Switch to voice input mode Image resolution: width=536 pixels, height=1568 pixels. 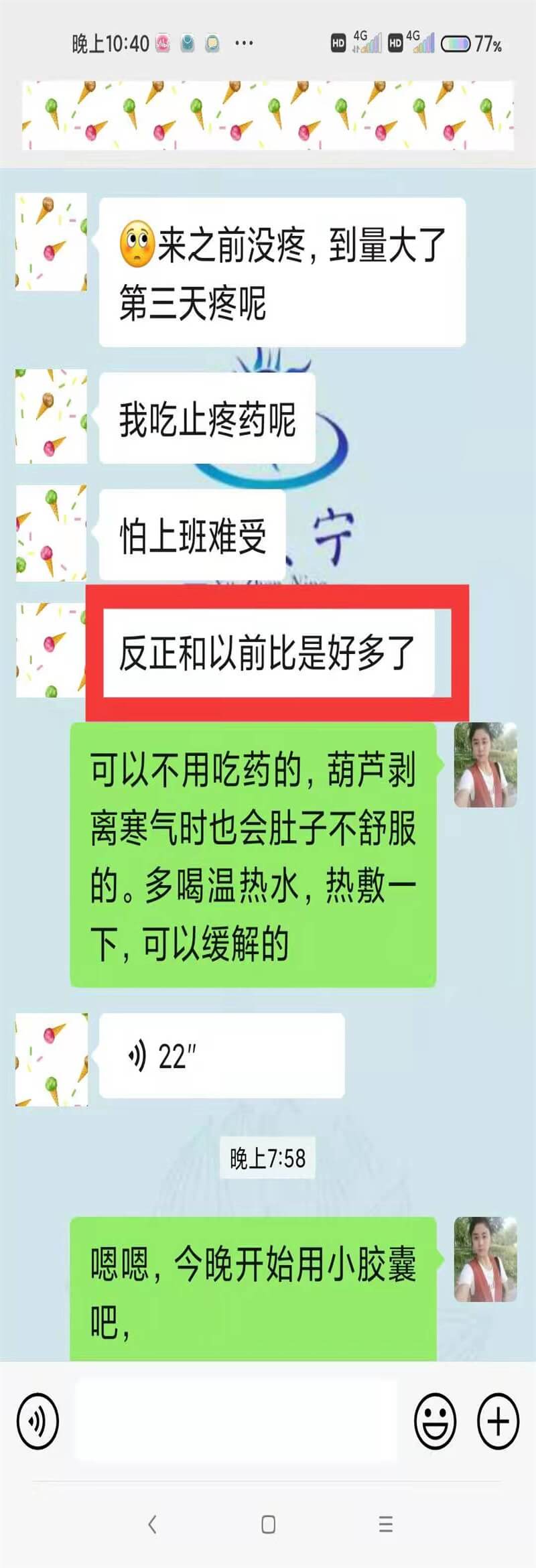tap(38, 1421)
